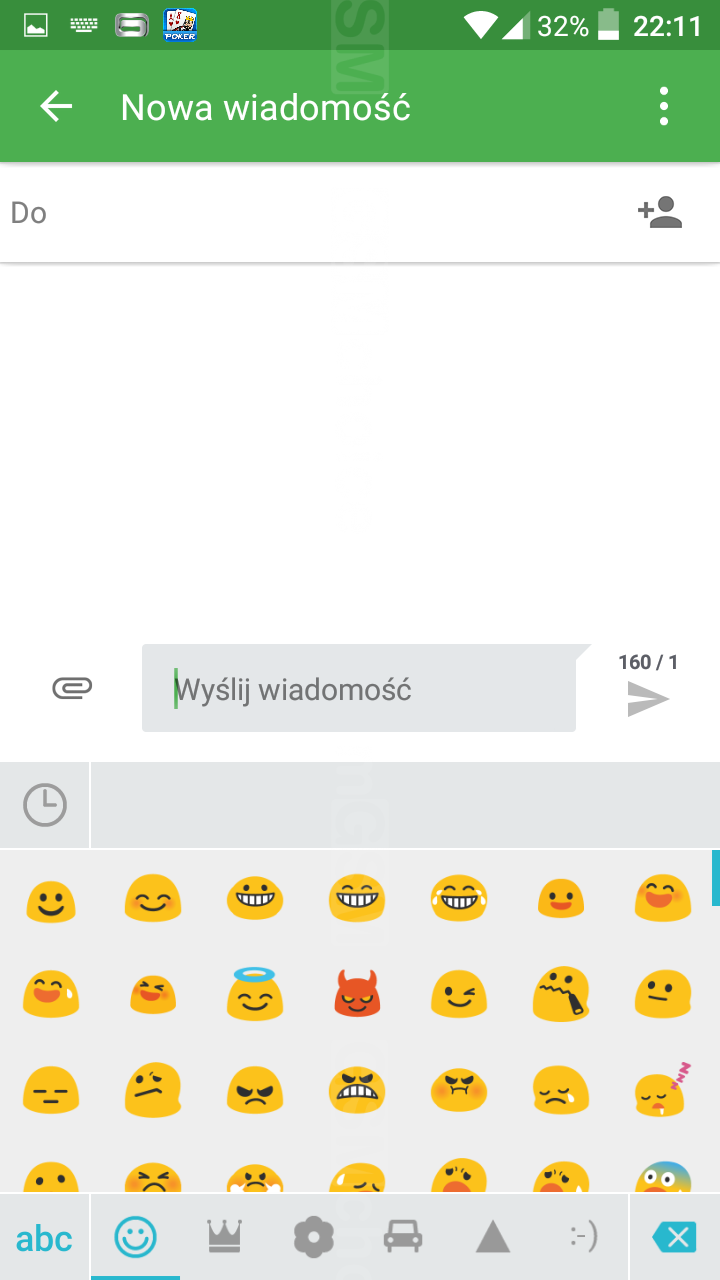The image size is (720, 1280).
Task: Insert the red devil emoji
Action: (x=357, y=994)
